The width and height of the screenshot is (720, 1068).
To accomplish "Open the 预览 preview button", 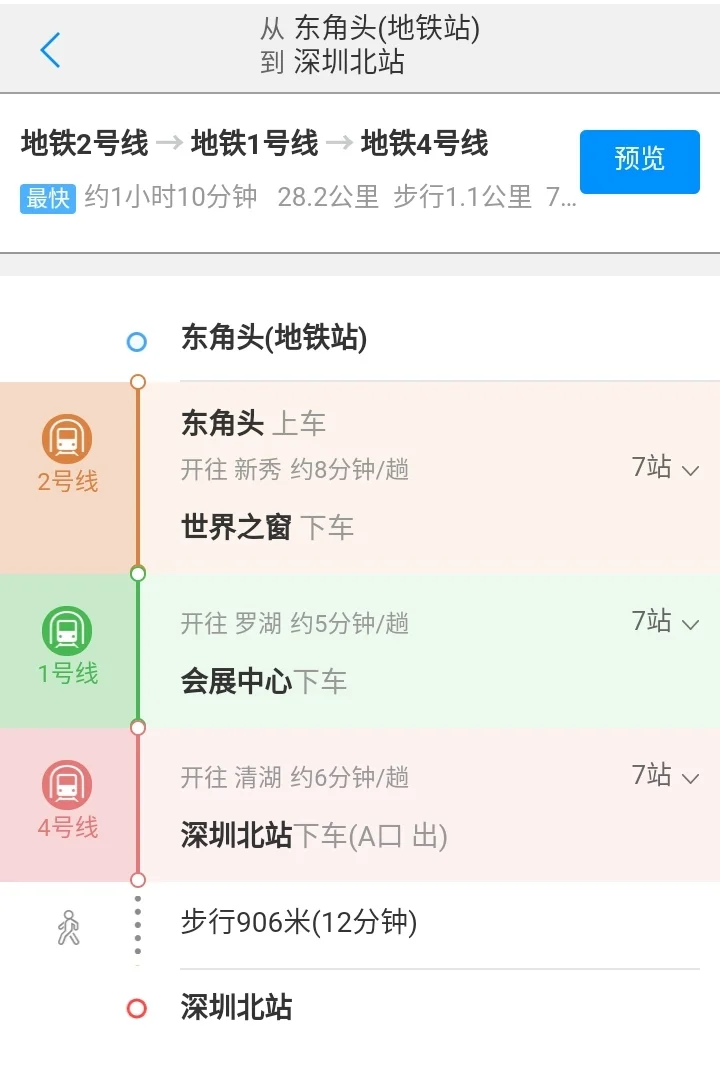I will (x=639, y=161).
